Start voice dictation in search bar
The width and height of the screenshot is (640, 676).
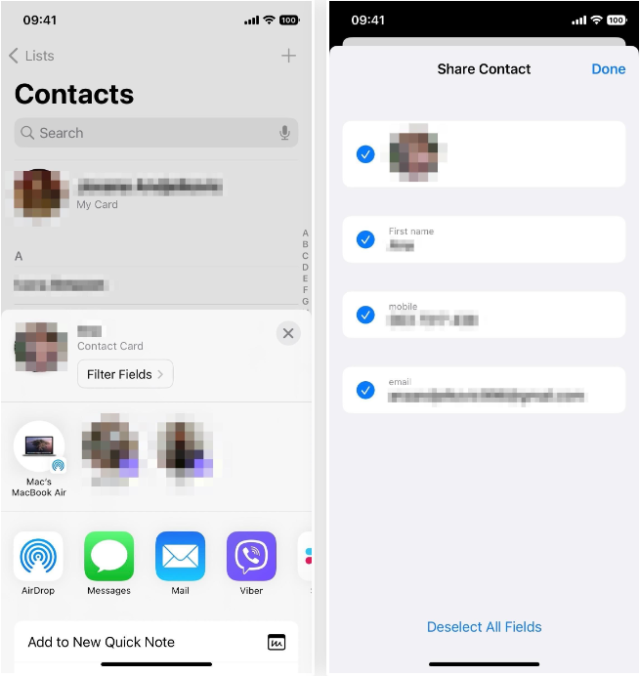285,133
